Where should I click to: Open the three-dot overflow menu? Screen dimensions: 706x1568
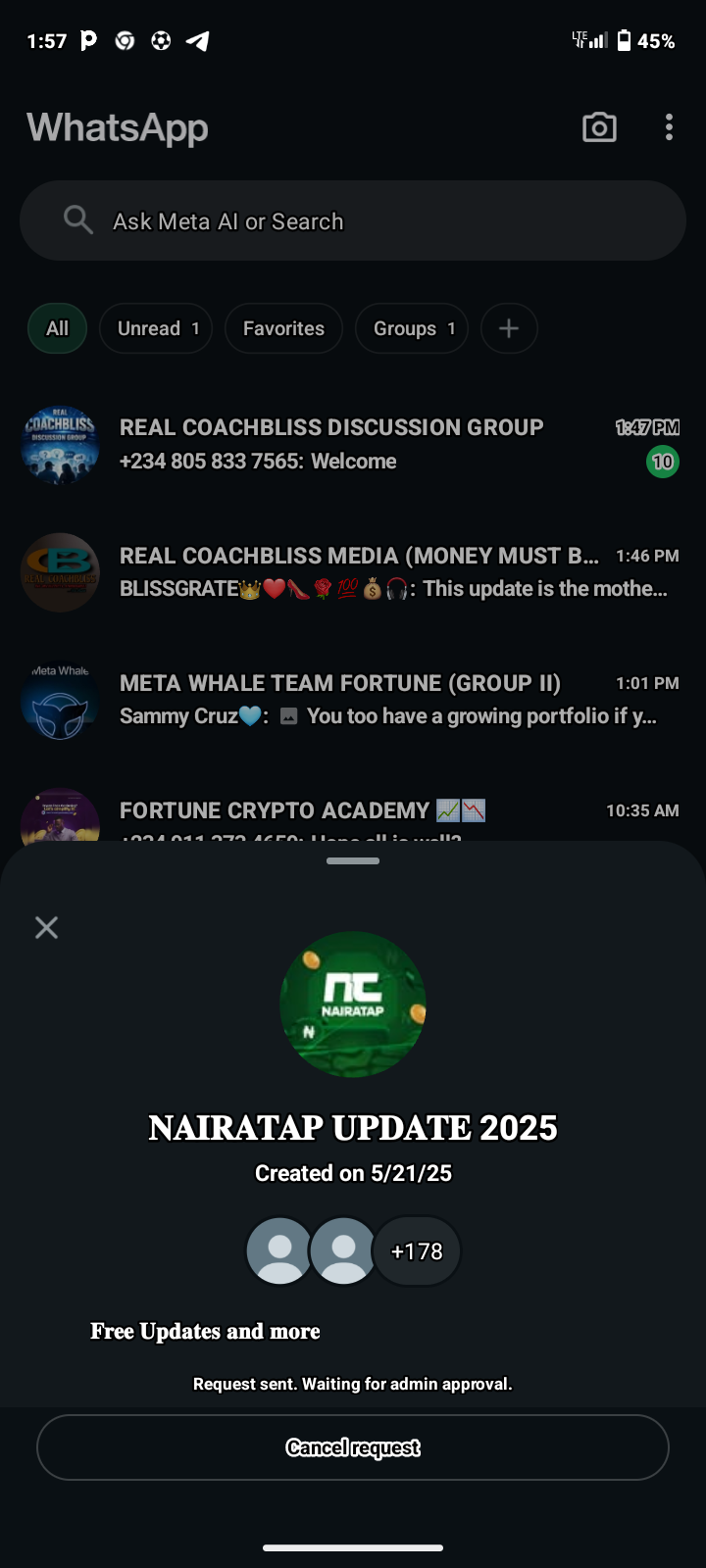(x=669, y=127)
